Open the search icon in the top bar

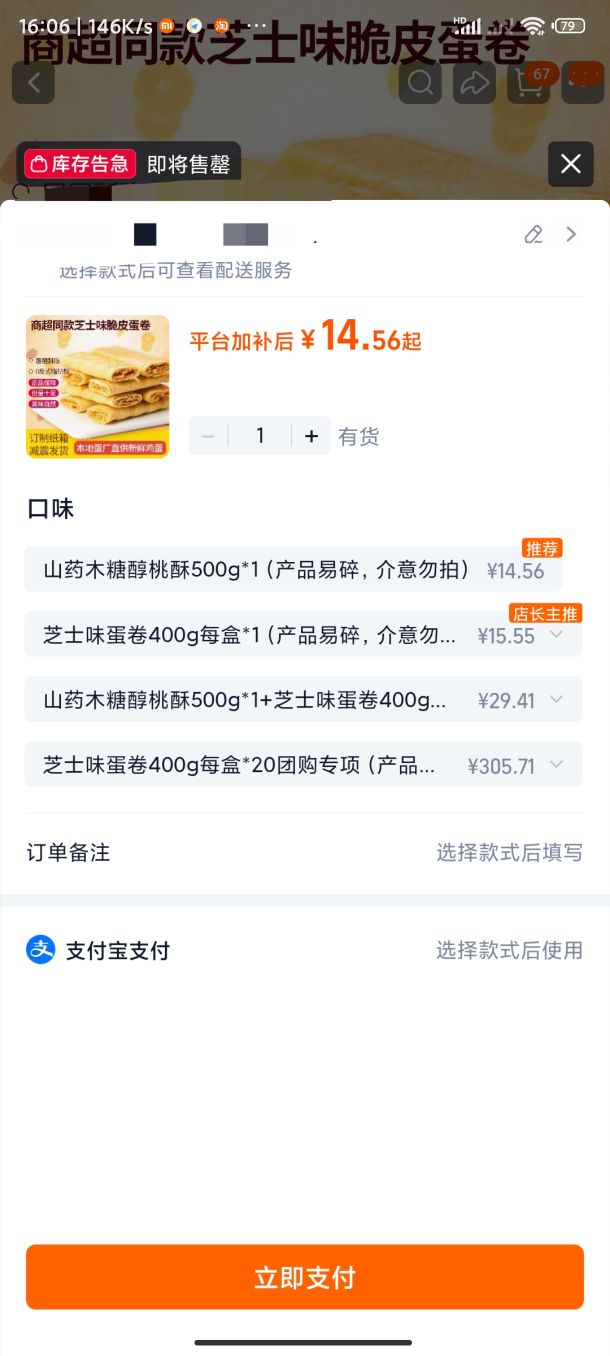tap(420, 83)
